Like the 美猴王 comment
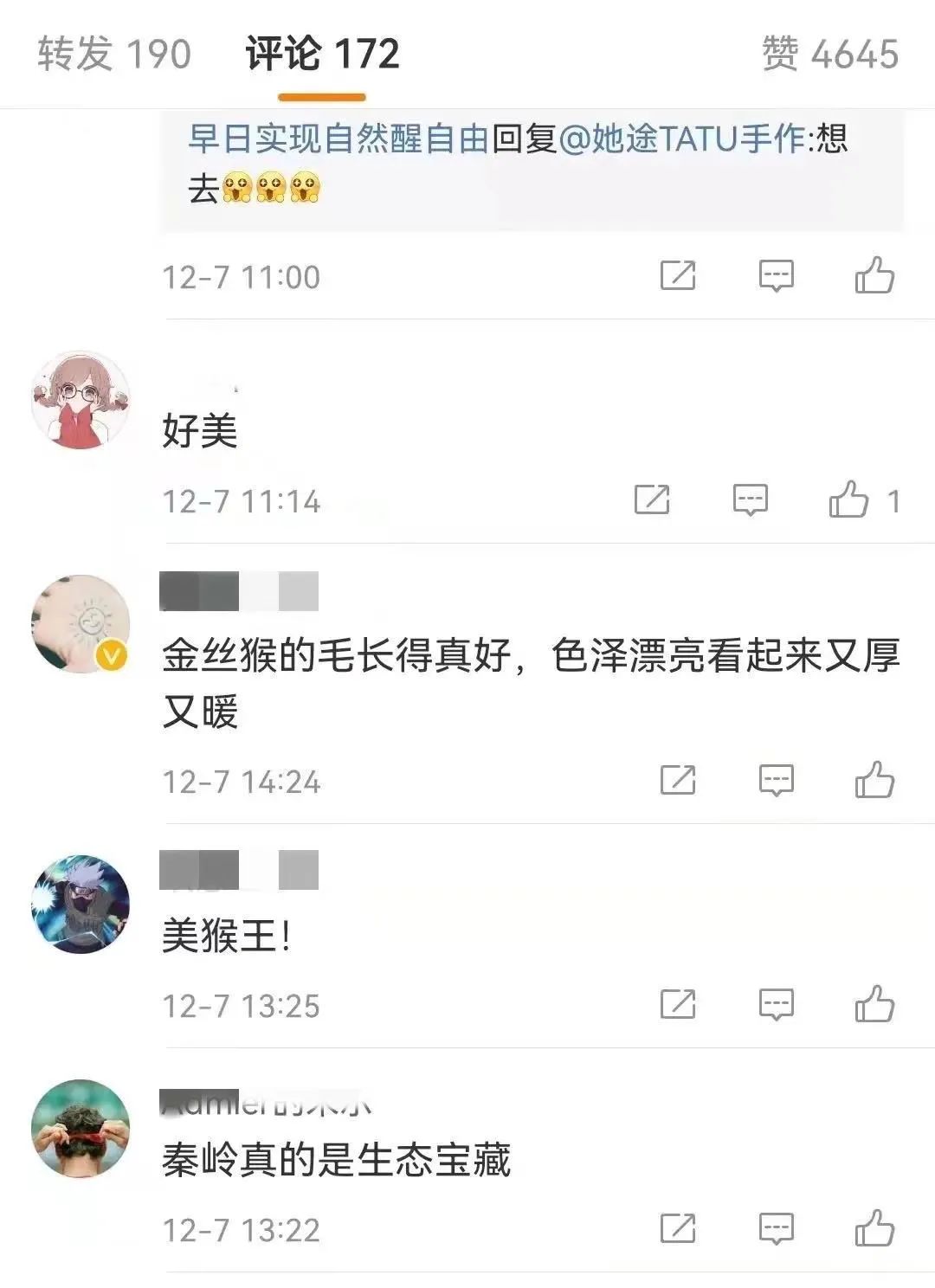This screenshot has height=1288, width=935. point(874,1005)
